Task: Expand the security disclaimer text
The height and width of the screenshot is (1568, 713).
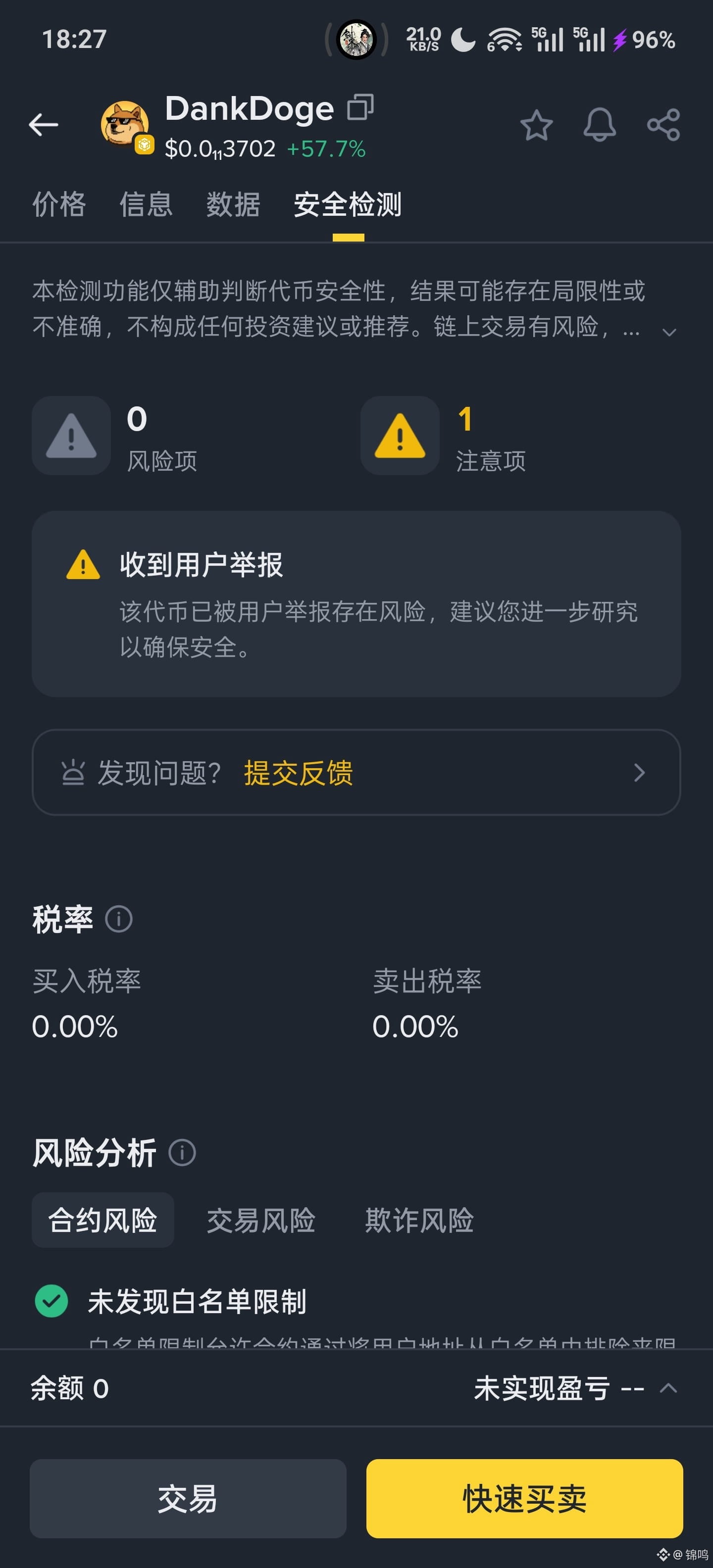Action: (669, 332)
